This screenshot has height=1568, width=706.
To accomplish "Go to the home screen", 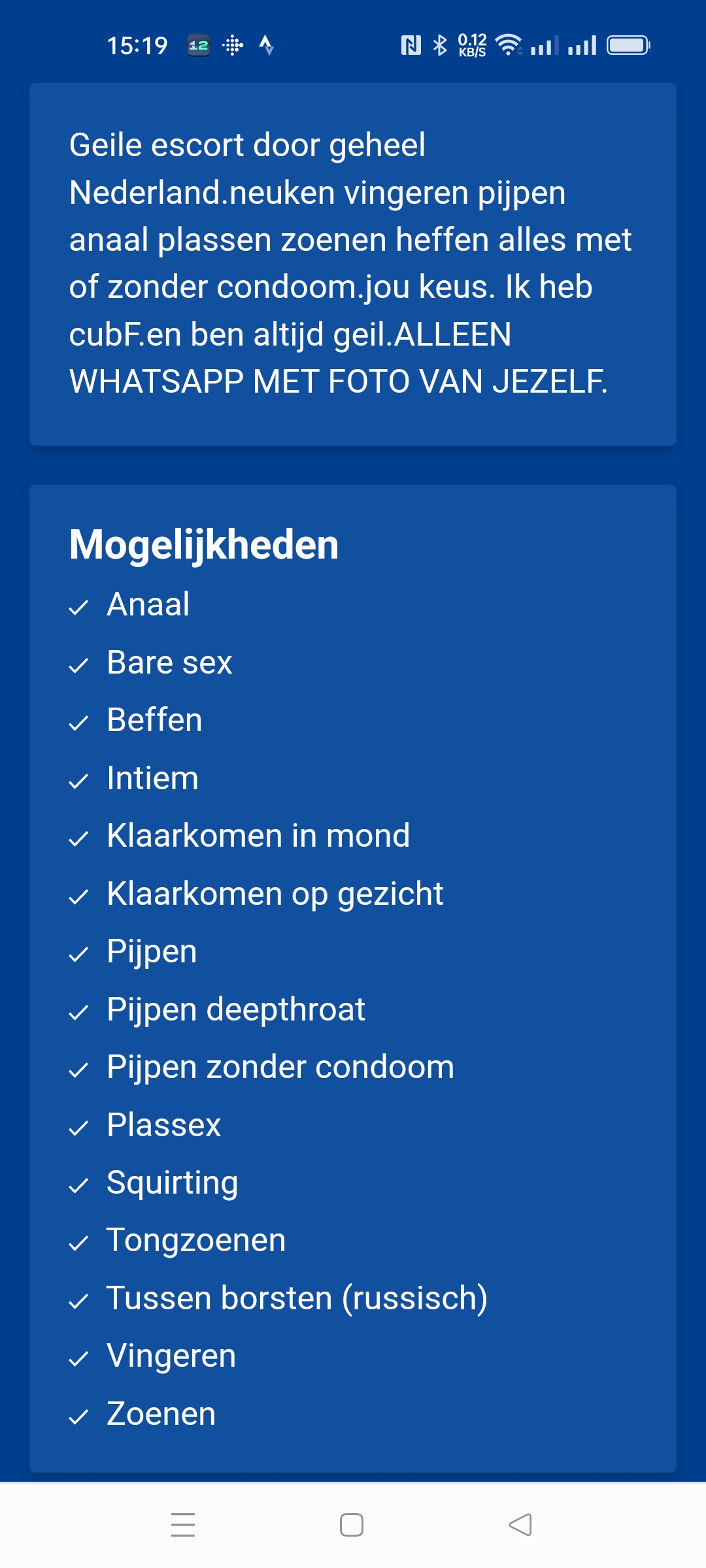I will [352, 1525].
